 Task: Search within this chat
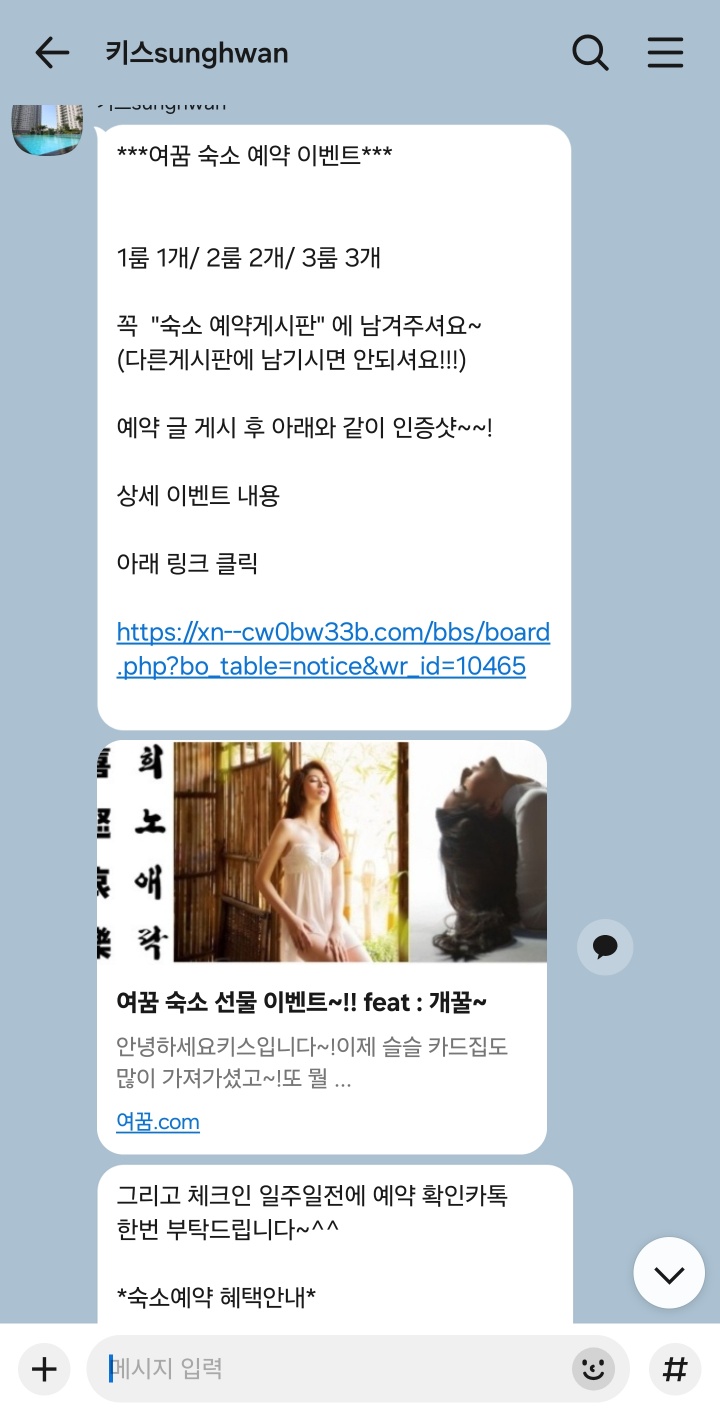tap(590, 53)
